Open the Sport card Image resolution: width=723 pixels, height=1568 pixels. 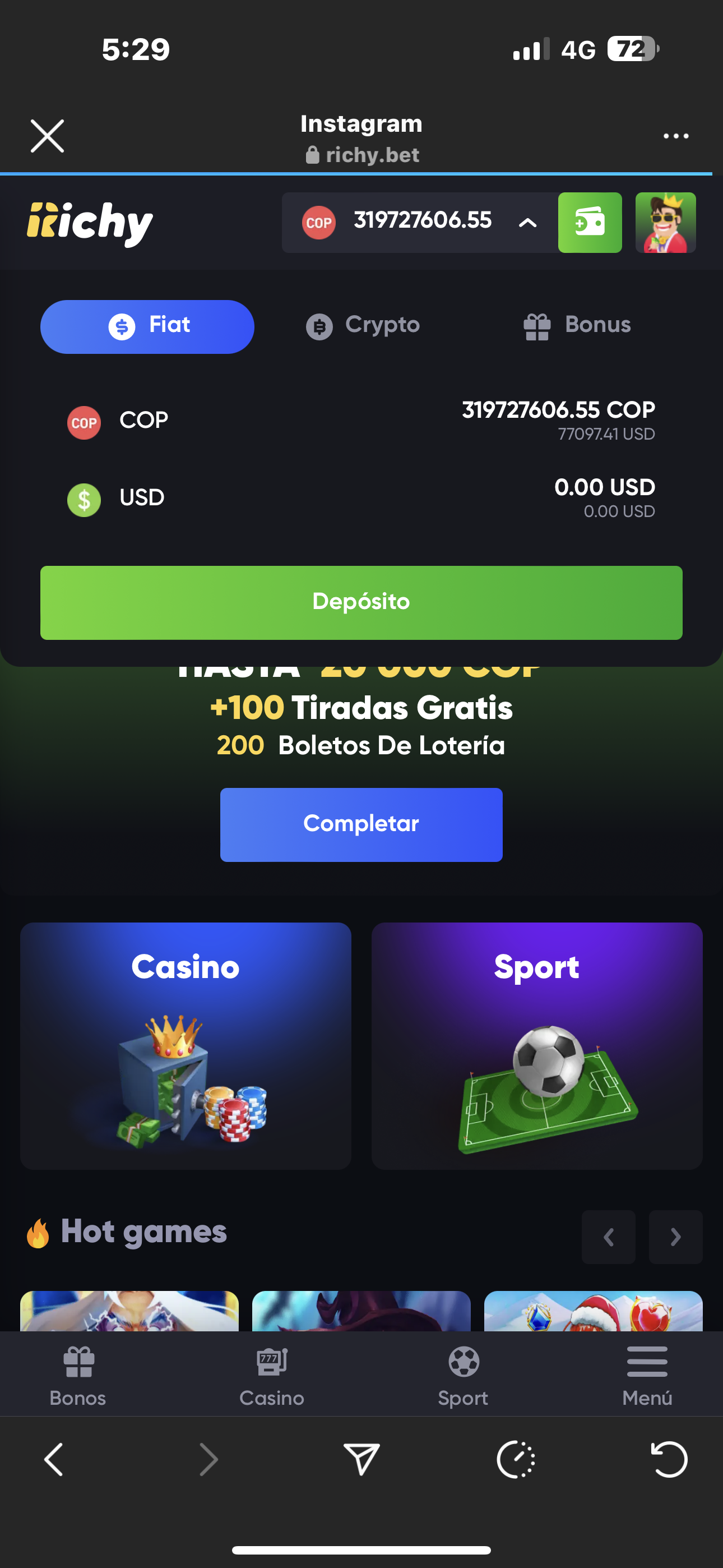point(537,1045)
